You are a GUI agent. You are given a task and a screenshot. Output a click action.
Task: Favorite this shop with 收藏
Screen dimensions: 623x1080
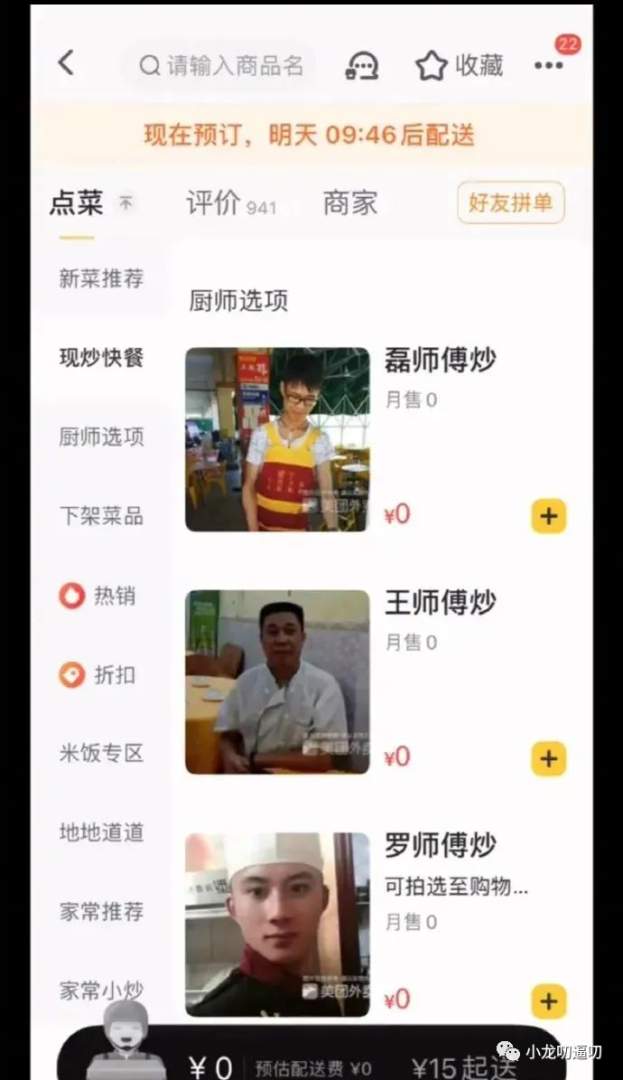[x=459, y=66]
